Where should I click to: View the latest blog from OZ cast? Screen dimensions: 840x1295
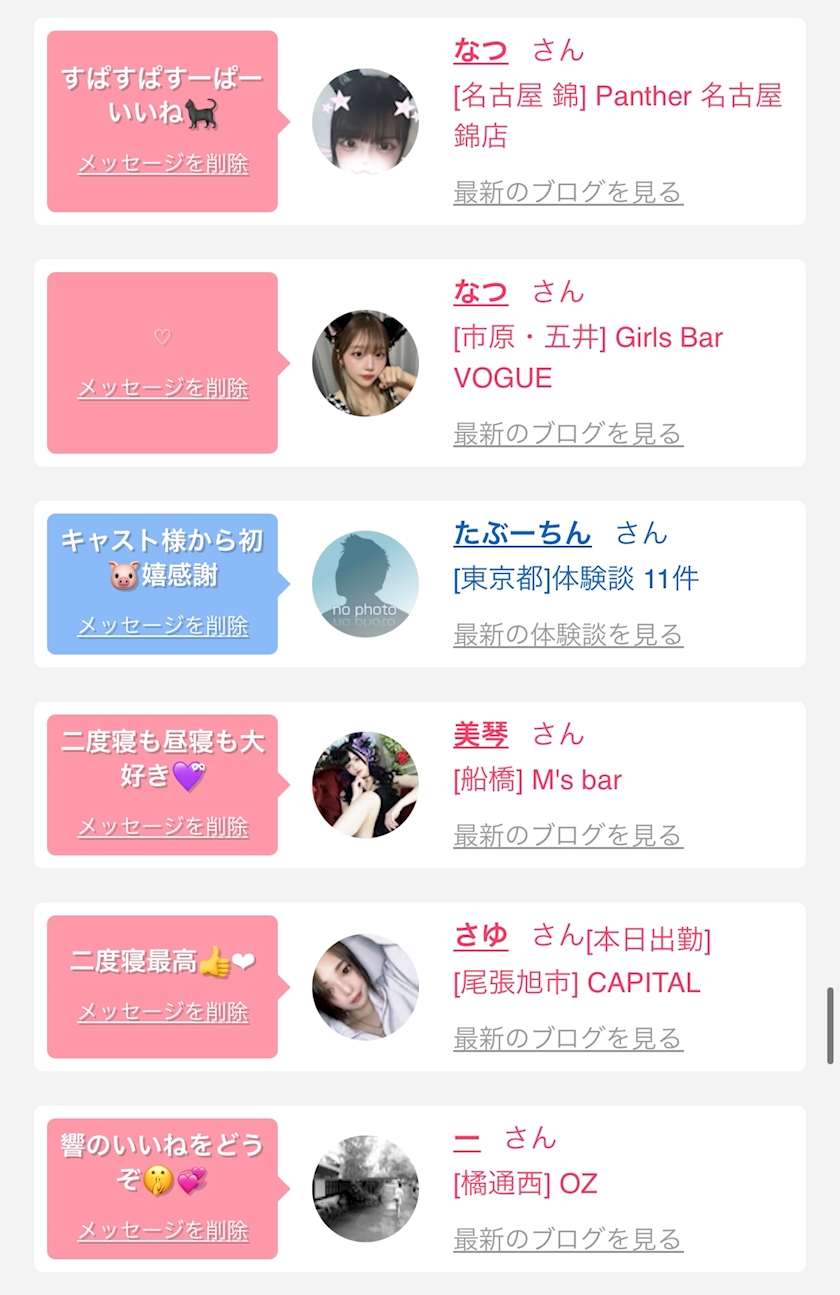tap(568, 1240)
